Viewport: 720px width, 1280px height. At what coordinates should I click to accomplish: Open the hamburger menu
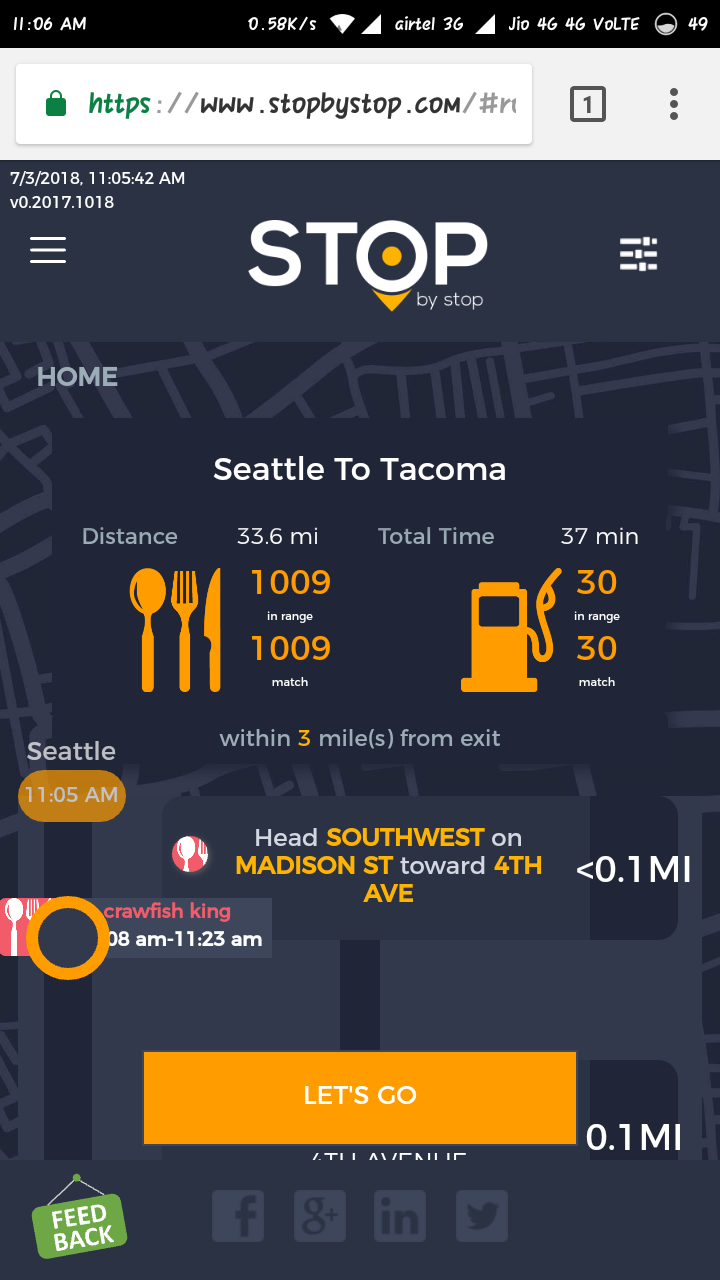coord(48,250)
